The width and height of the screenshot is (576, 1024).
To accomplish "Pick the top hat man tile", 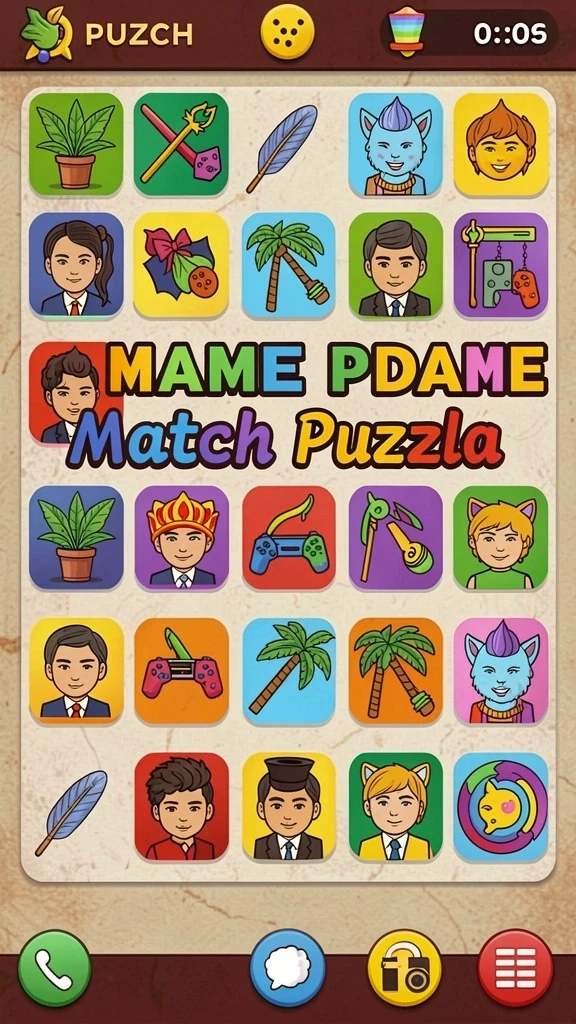I will tap(289, 807).
